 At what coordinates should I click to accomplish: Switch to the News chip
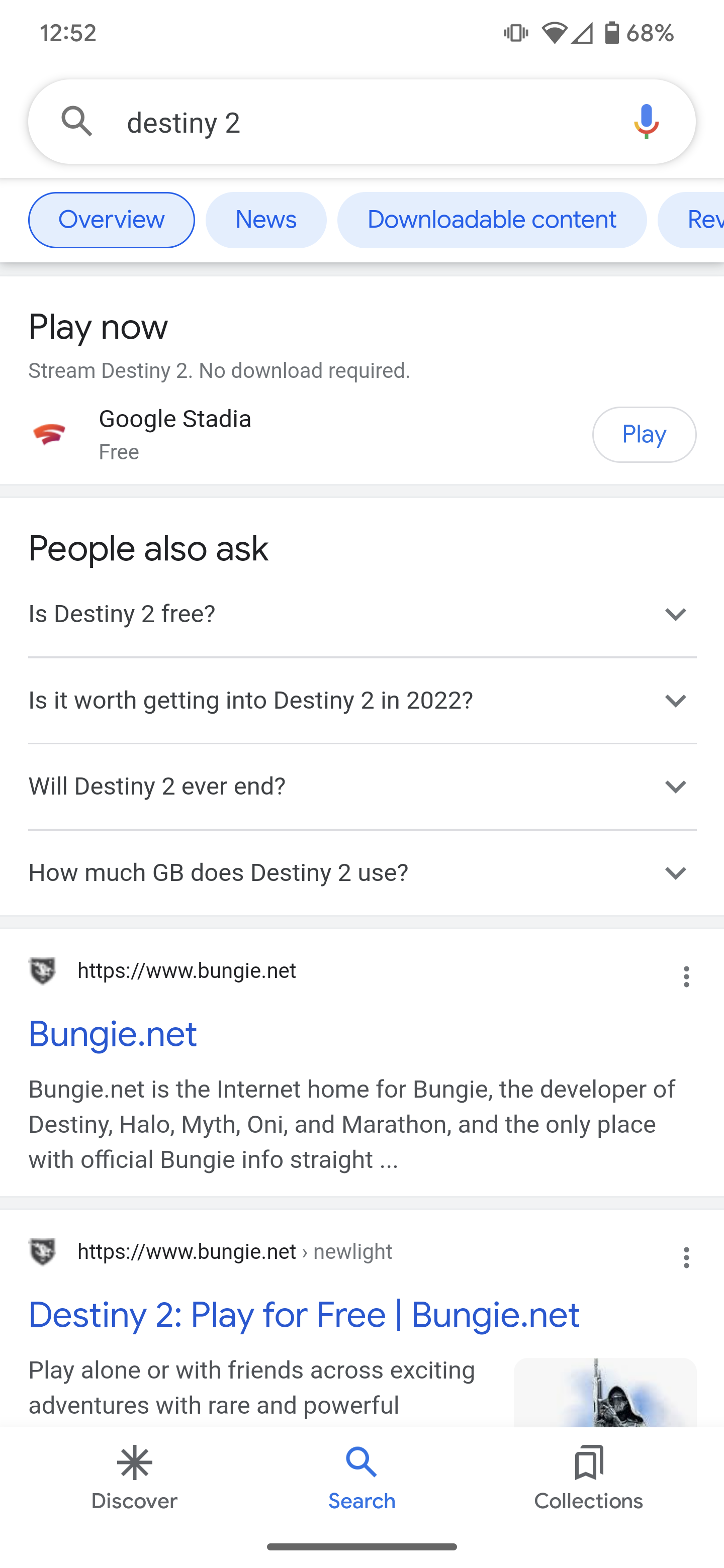click(265, 220)
